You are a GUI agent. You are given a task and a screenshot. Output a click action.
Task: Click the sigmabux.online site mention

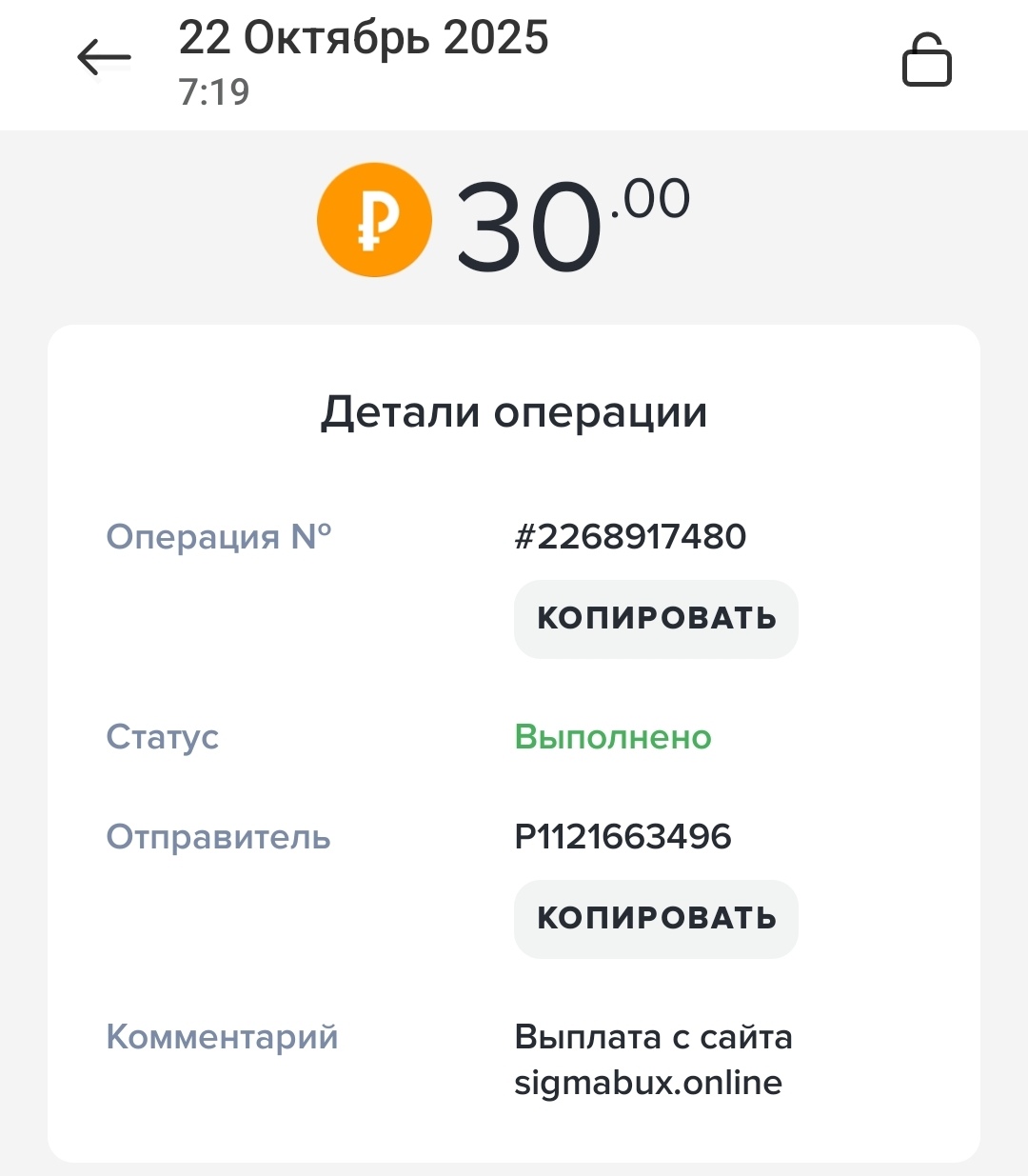point(647,1082)
